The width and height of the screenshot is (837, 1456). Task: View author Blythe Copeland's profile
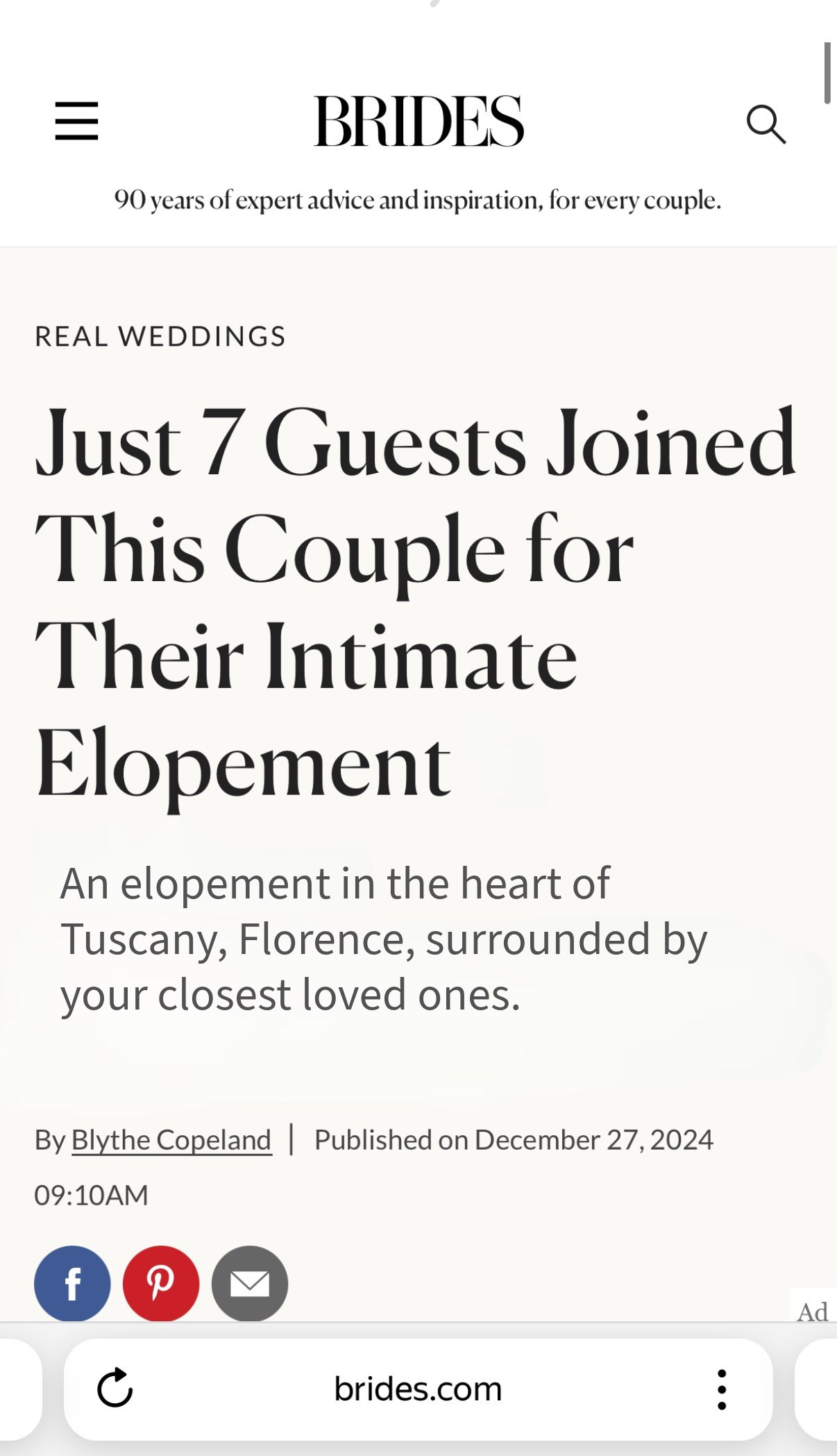point(171,1140)
